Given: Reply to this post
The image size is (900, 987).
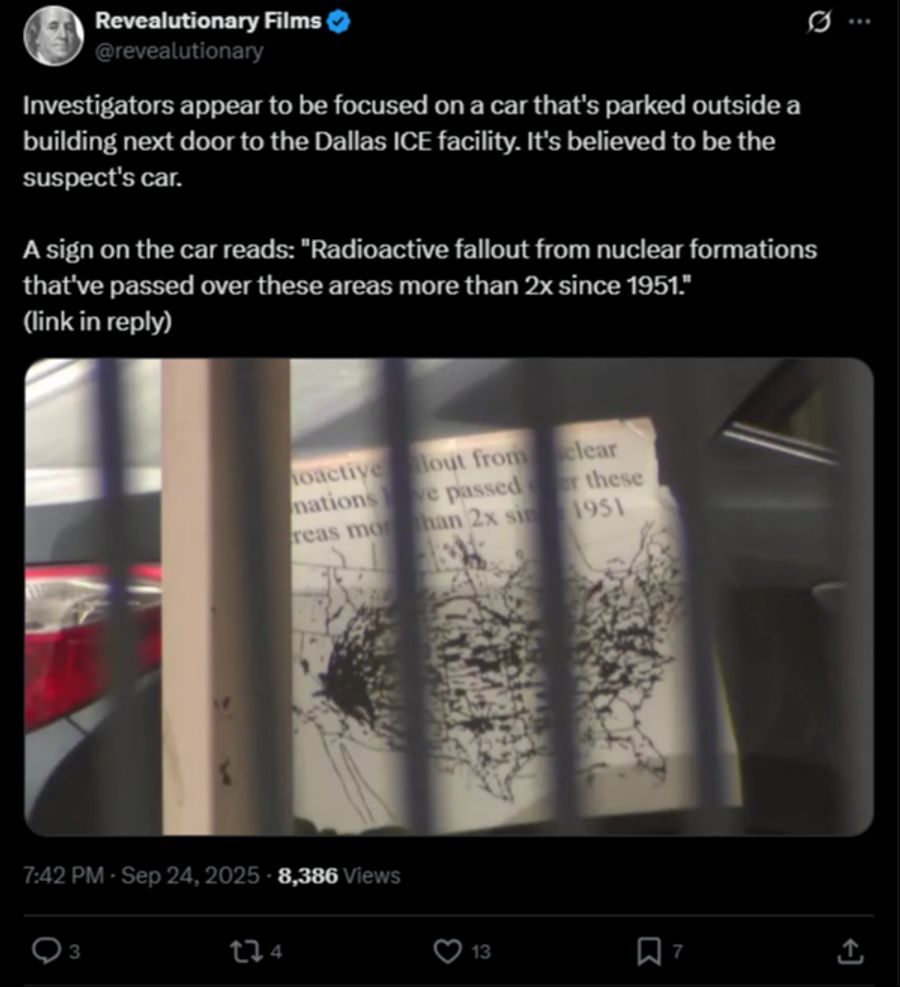Looking at the screenshot, I should click(47, 951).
